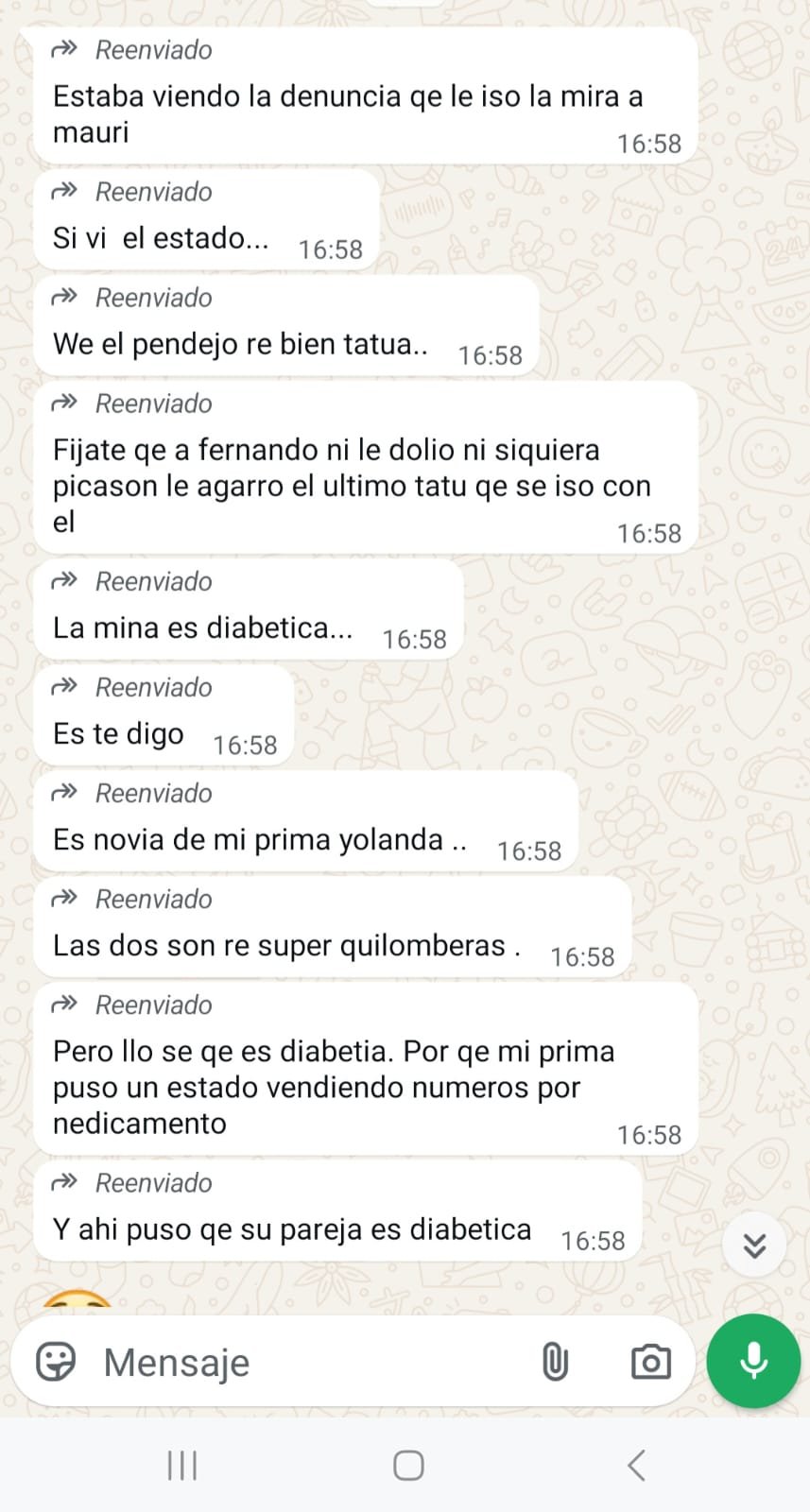This screenshot has height=1512, width=810.
Task: Jump to latest messages with down arrows
Action: point(754,1246)
